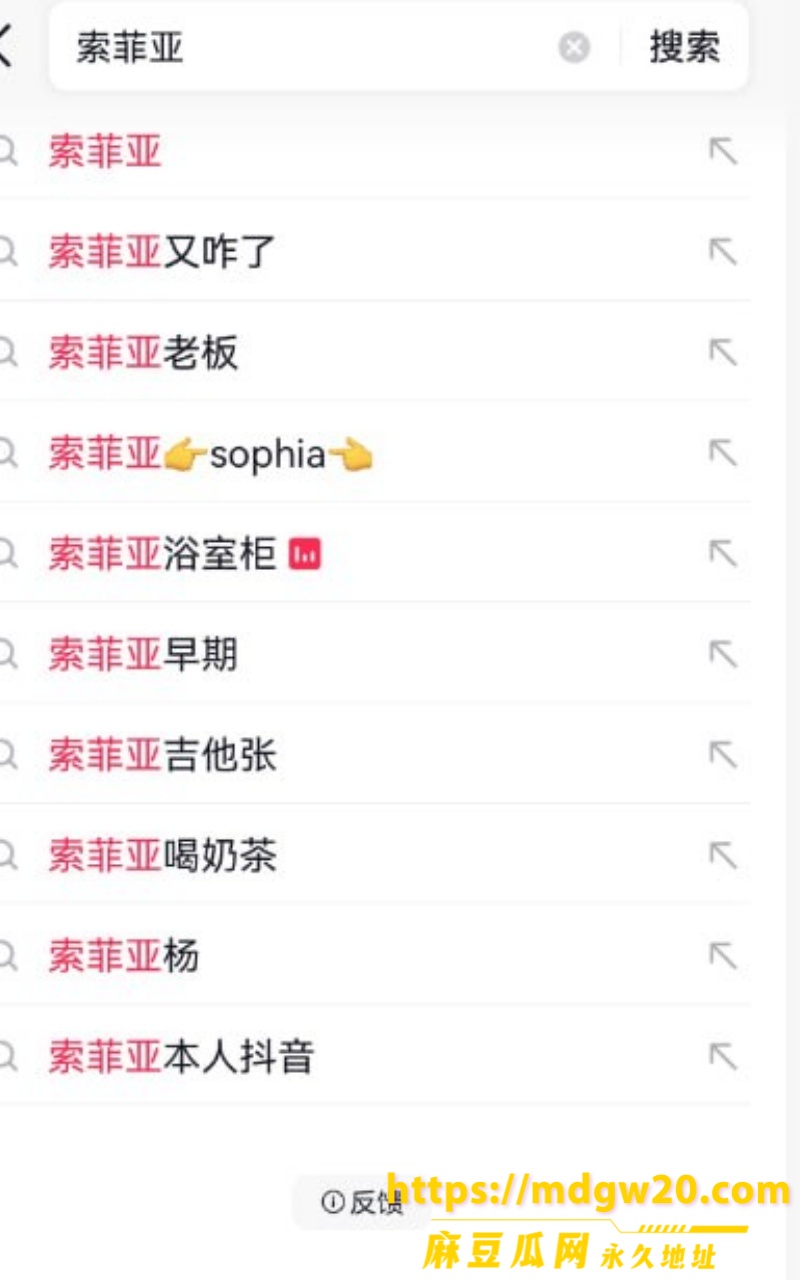Tap the 搜索 button to search
Image resolution: width=800 pixels, height=1280 pixels.
685,47
